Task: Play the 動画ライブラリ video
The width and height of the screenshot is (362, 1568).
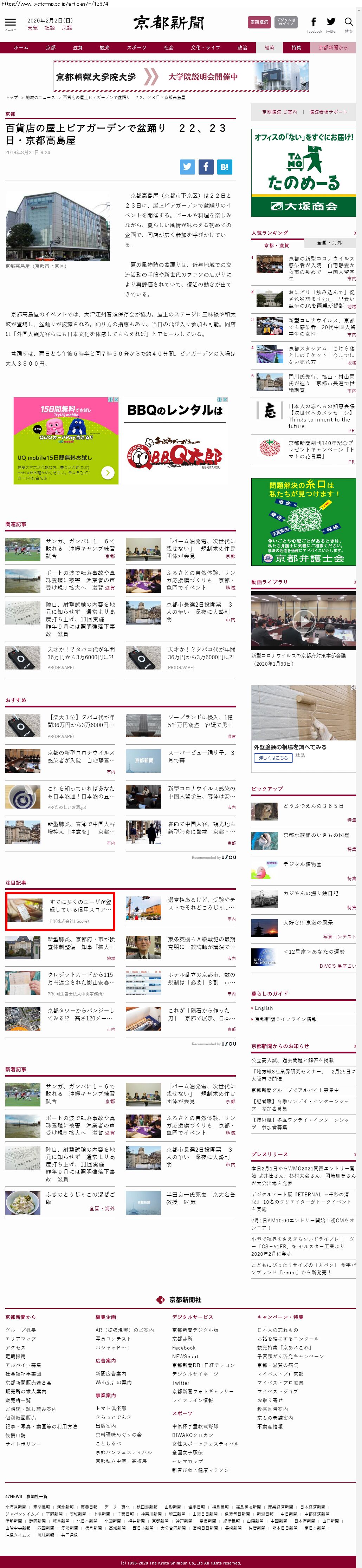Action: tap(303, 620)
